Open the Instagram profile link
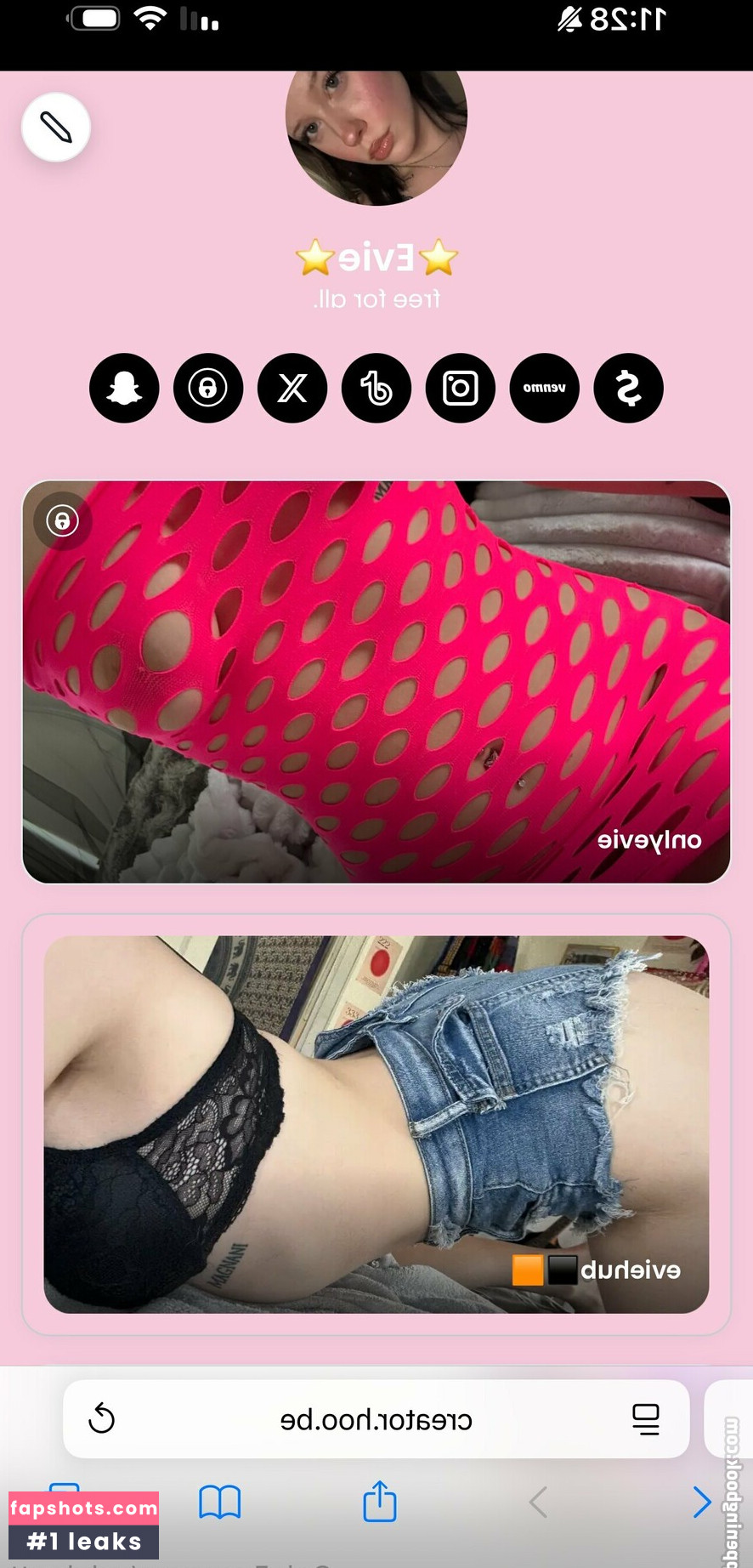753x1568 pixels. [x=461, y=389]
